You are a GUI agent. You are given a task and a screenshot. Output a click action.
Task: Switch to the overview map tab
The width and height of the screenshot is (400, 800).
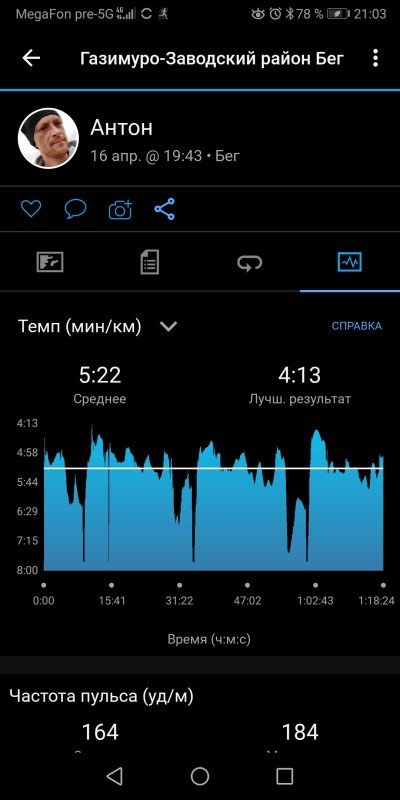click(x=50, y=263)
